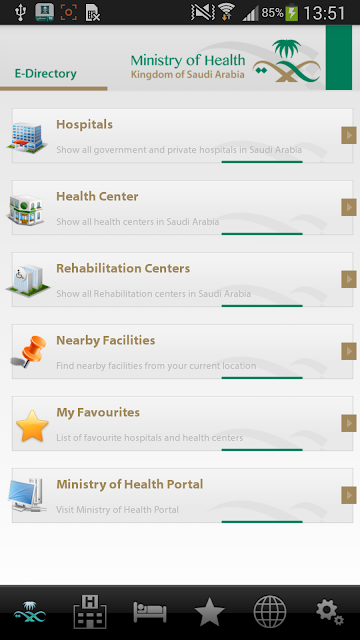The width and height of the screenshot is (360, 640).
Task: Open the Hospitals directory
Action: pos(182,136)
